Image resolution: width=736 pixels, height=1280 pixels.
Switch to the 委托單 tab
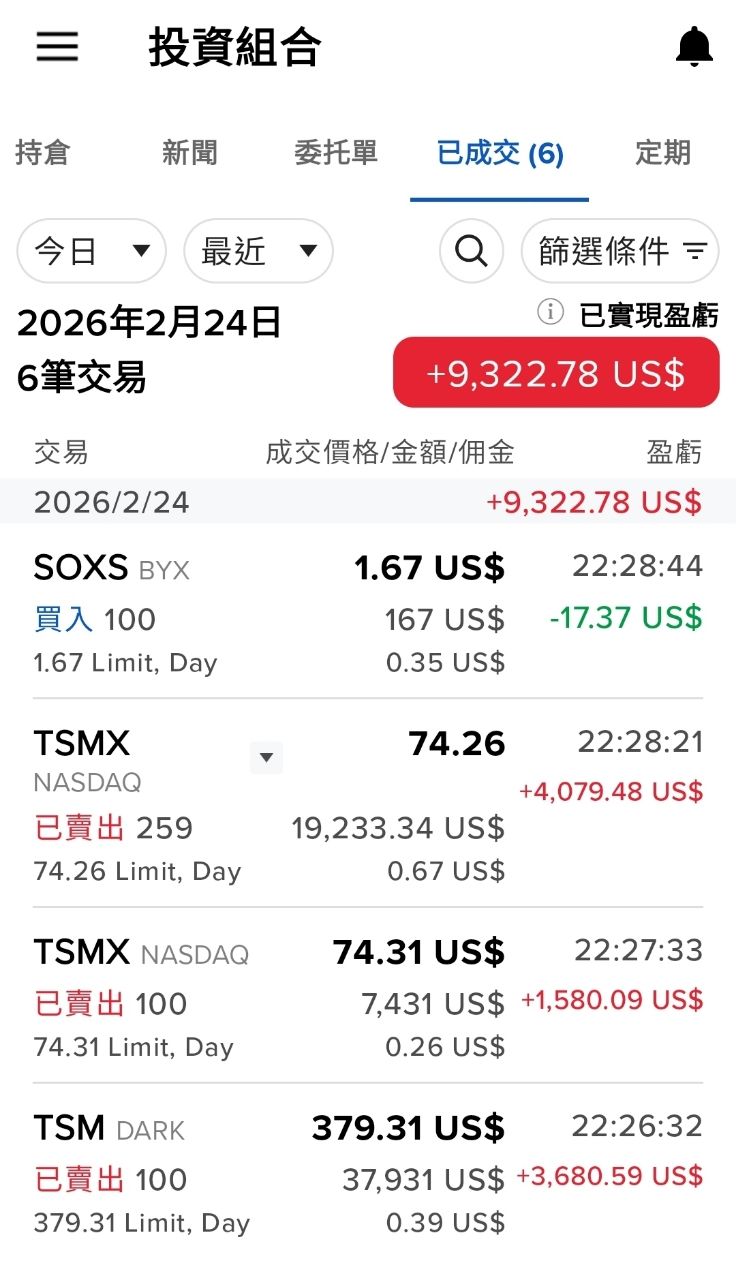336,153
